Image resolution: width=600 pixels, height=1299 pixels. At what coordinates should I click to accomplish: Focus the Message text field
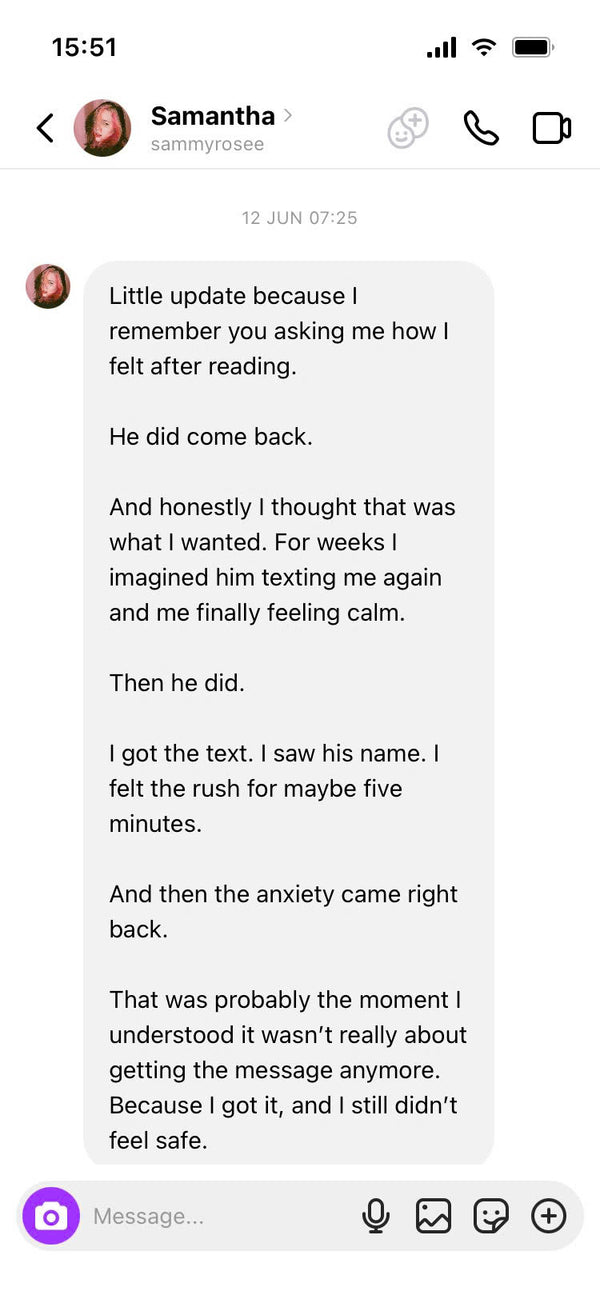click(220, 1216)
